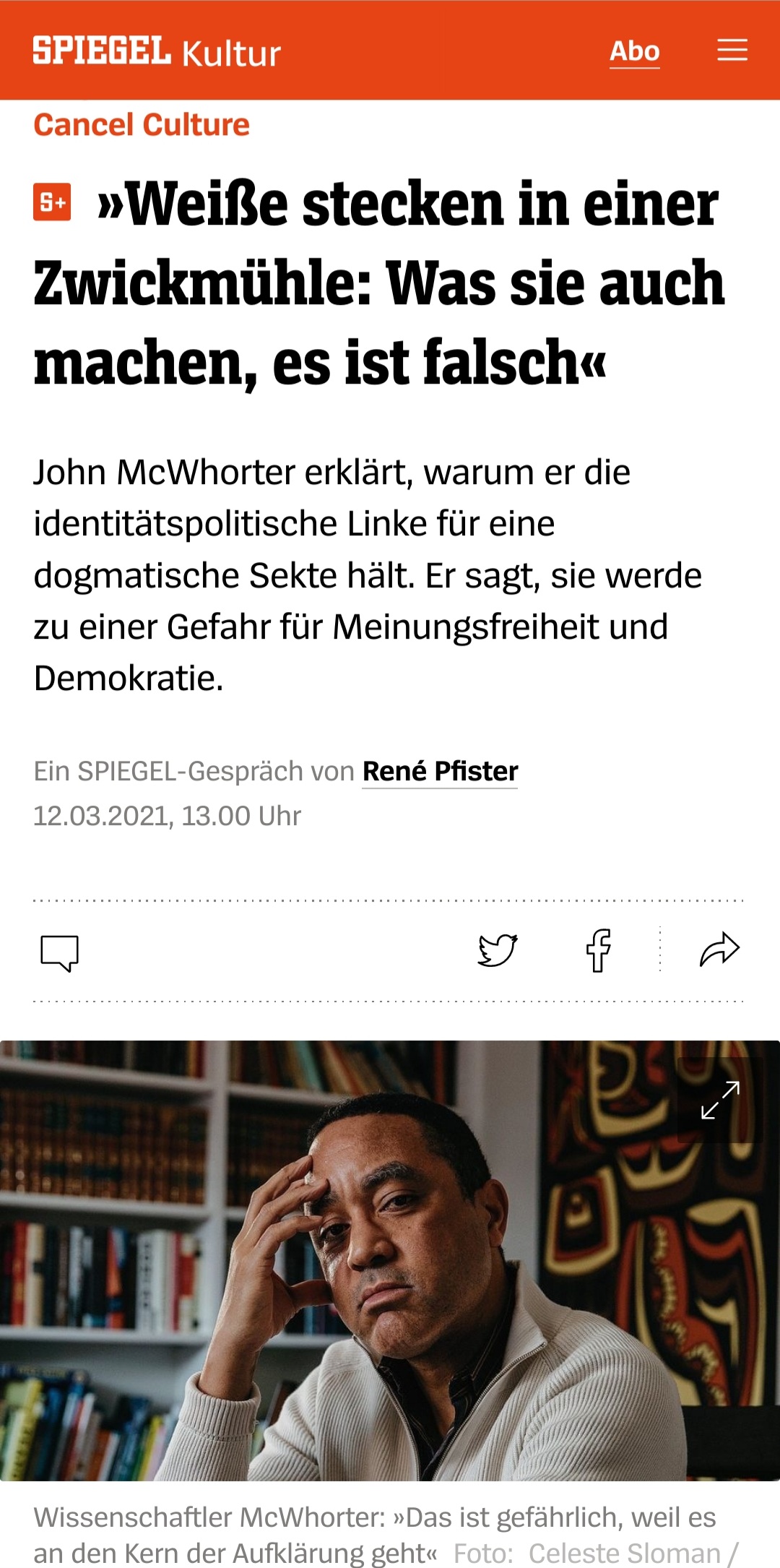Go to SPIEGEL Kultur homepage
The image size is (780, 1568).
tap(157, 51)
